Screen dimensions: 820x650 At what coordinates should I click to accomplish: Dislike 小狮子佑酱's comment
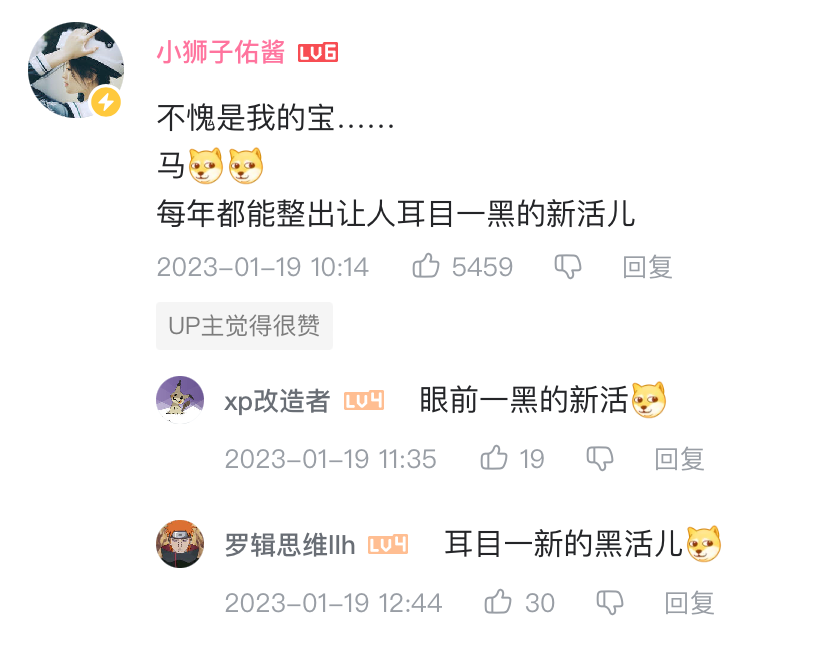[568, 267]
